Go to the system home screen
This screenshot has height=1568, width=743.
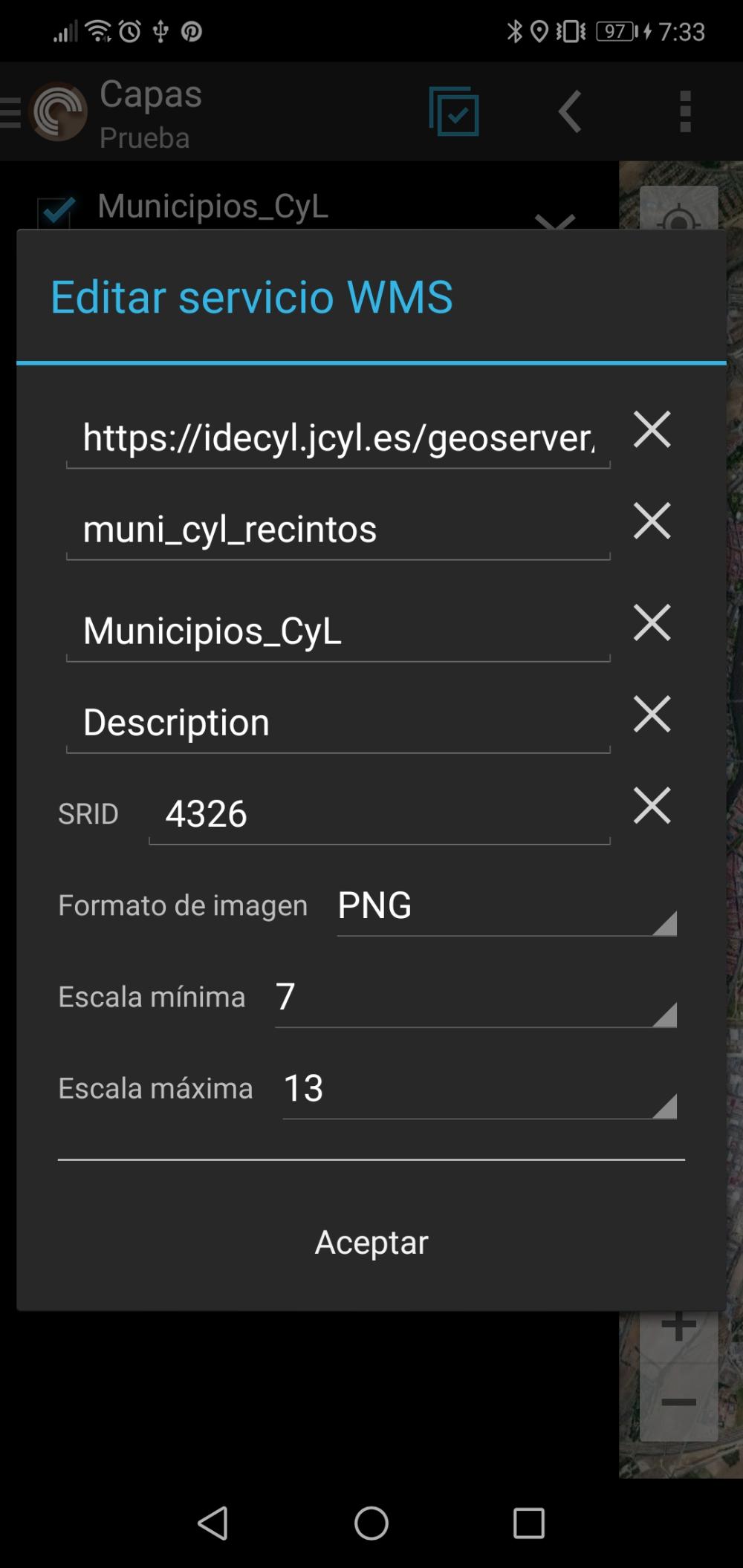click(371, 1523)
